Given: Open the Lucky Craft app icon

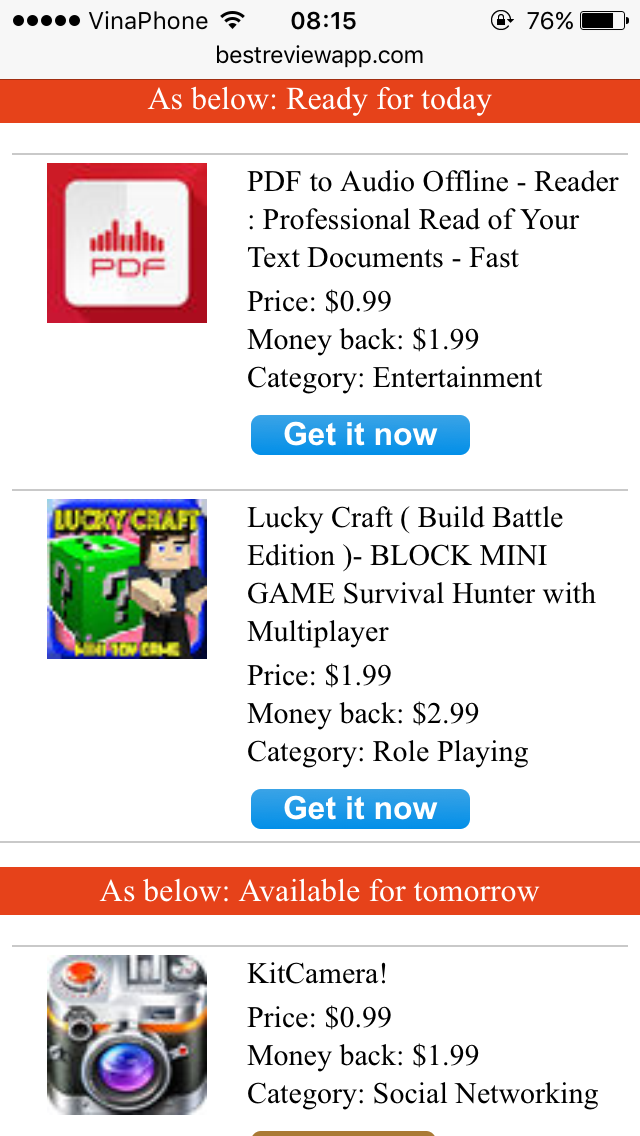Looking at the screenshot, I should pyautogui.click(x=127, y=579).
